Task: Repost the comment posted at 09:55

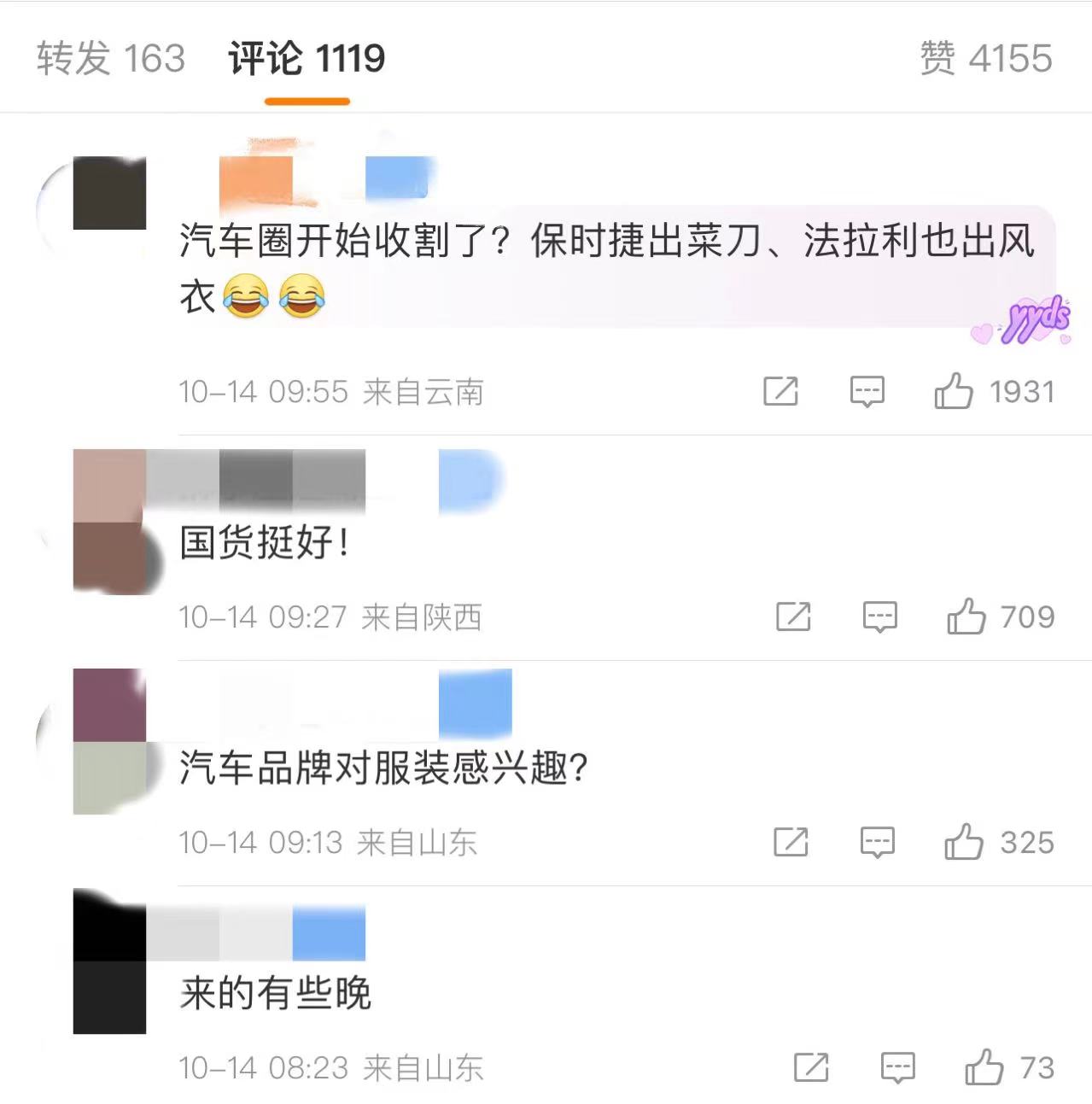Action: tap(780, 392)
